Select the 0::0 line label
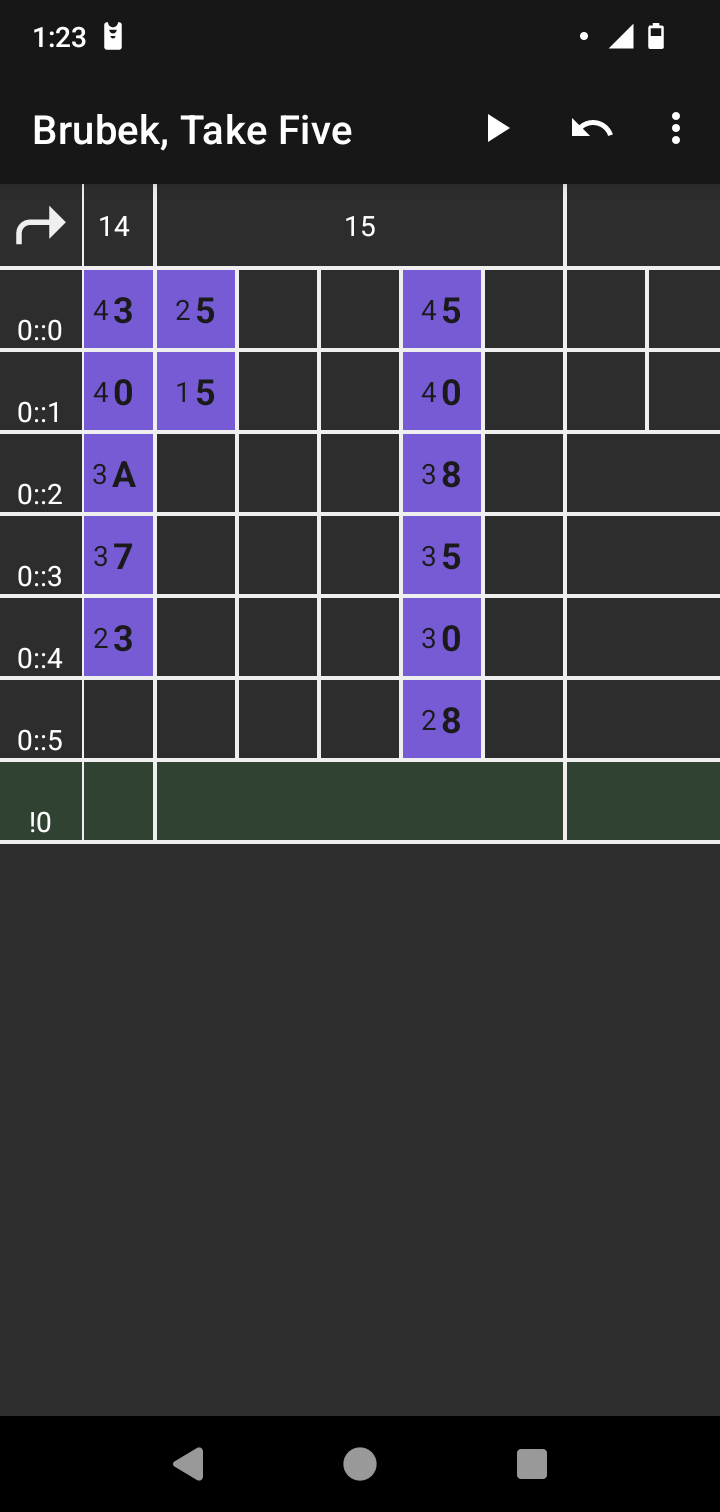Image resolution: width=720 pixels, height=1512 pixels. point(40,310)
